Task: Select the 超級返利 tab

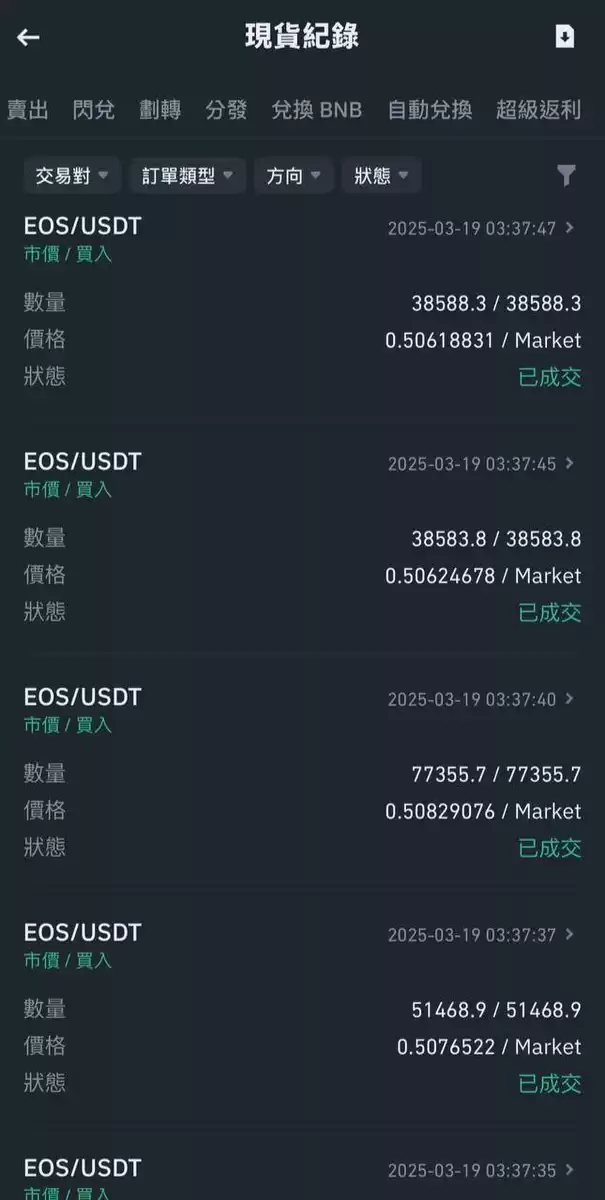Action: click(x=538, y=110)
